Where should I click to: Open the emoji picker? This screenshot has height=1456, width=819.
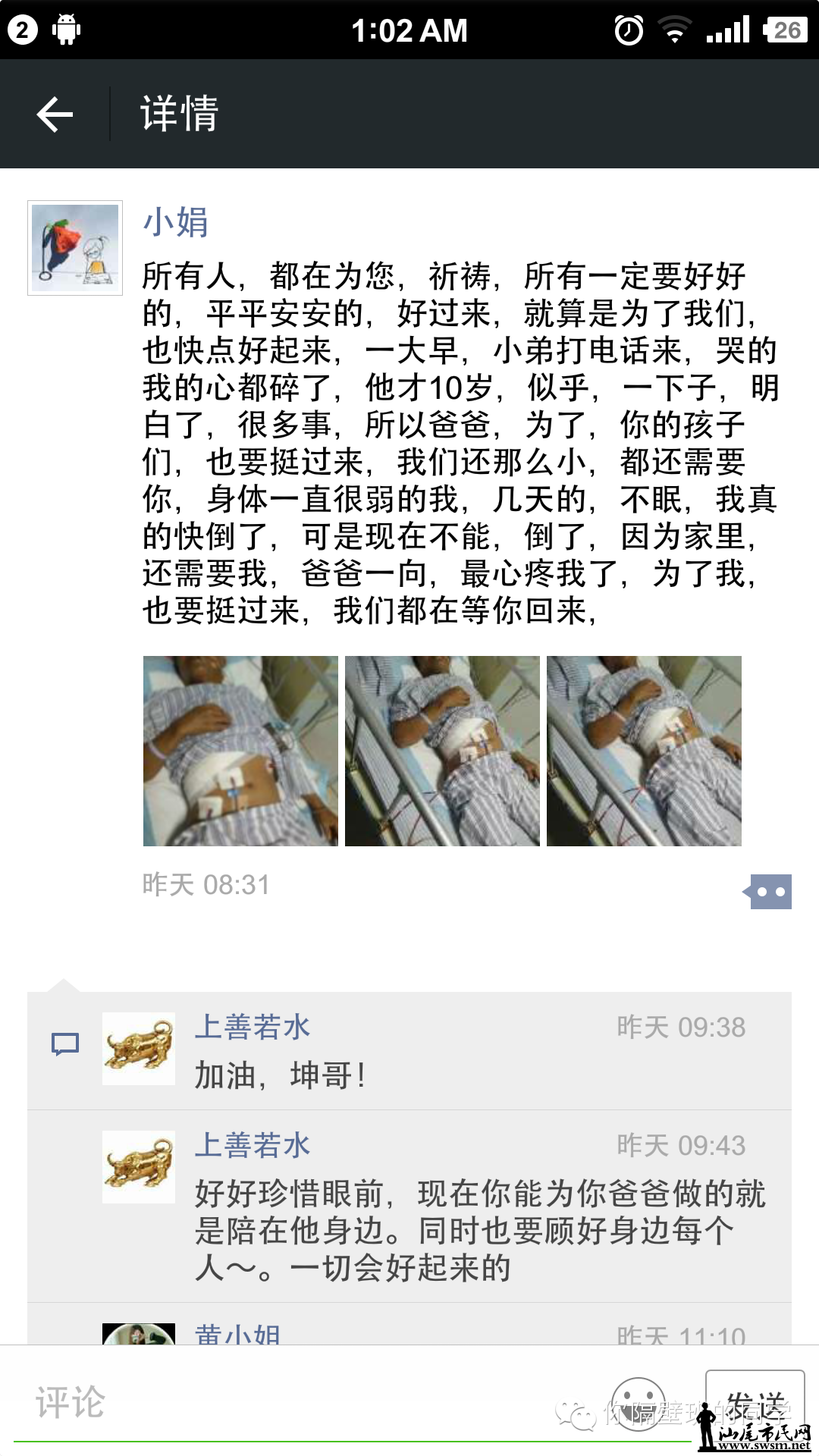(639, 1403)
